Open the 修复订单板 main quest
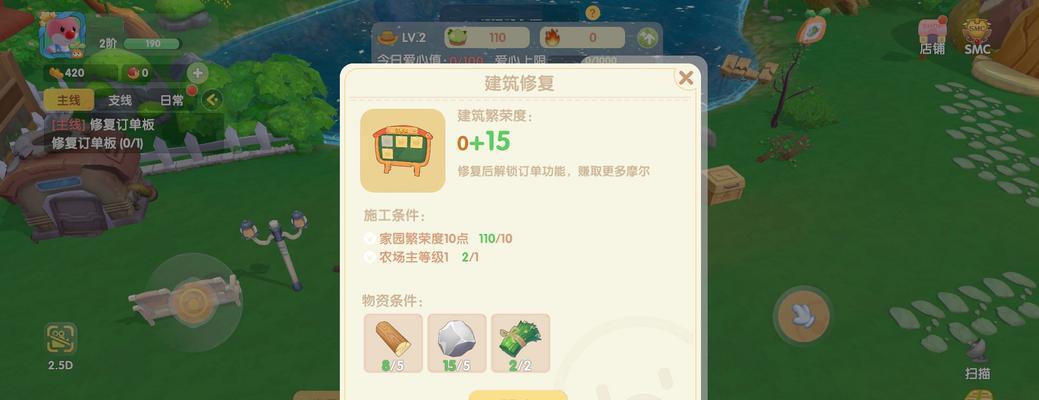Viewport: 1039px width, 400px height. (105, 133)
